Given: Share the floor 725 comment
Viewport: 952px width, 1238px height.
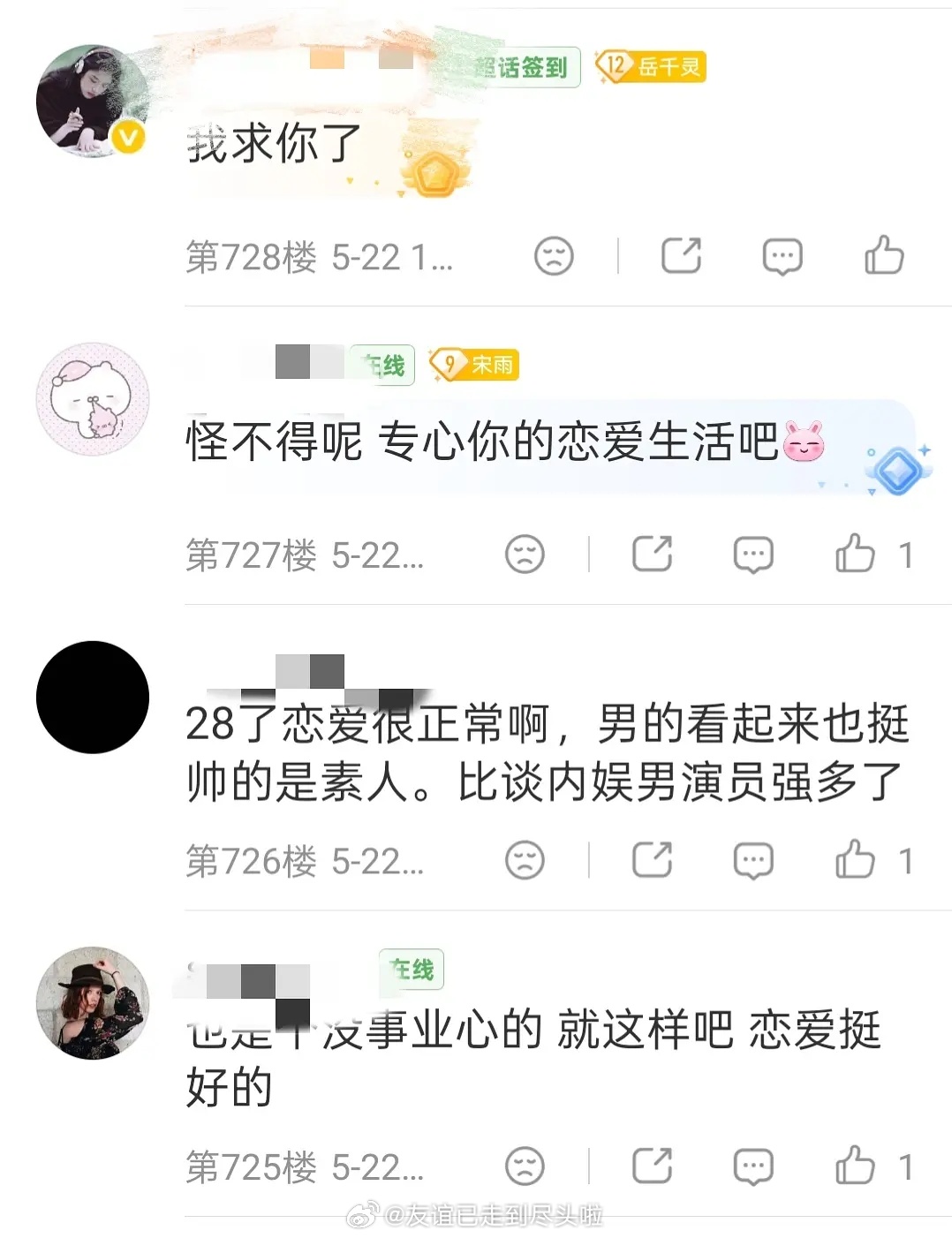Looking at the screenshot, I should coord(653,1166).
